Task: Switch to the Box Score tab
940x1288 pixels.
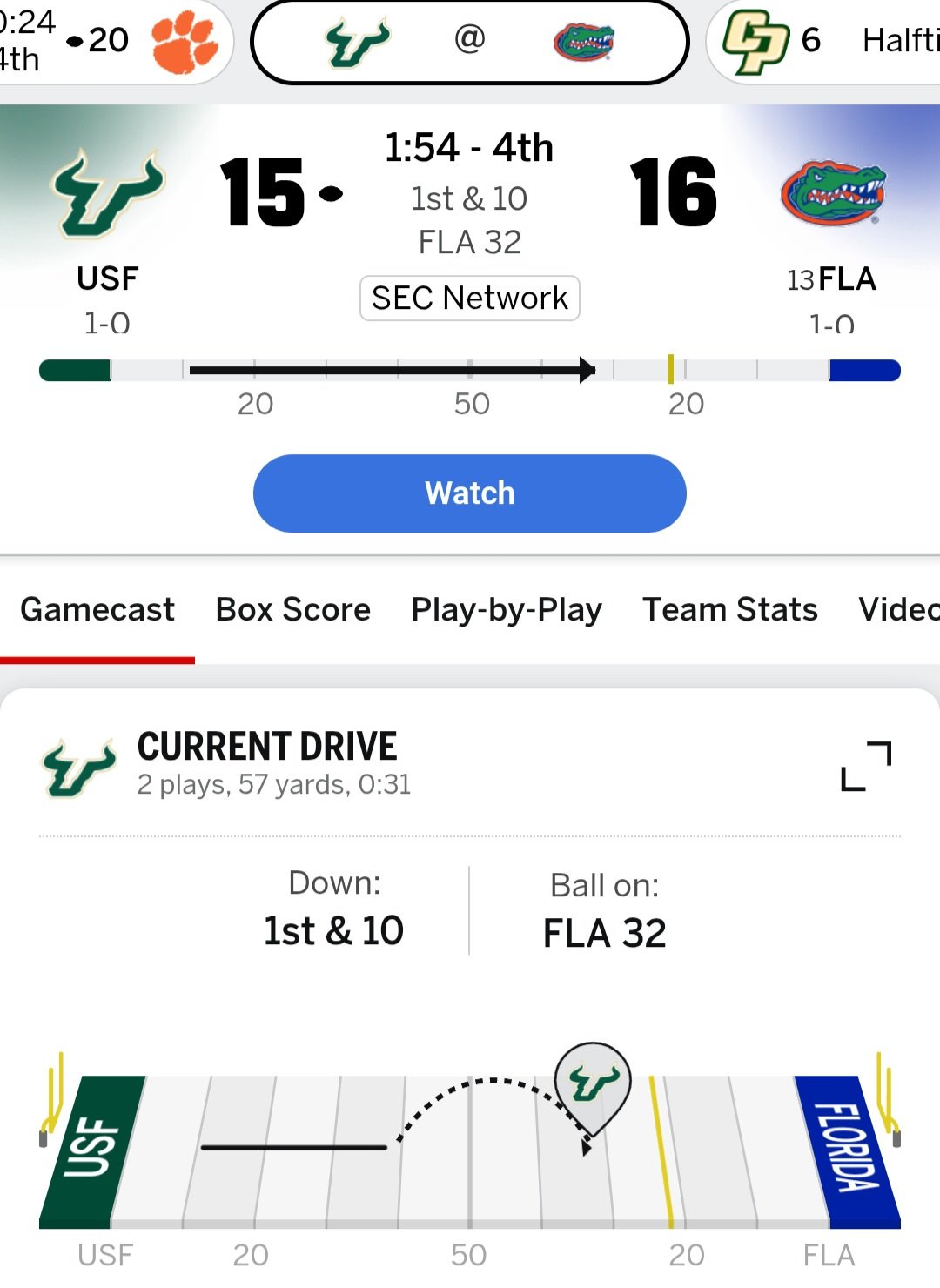Action: [x=292, y=609]
